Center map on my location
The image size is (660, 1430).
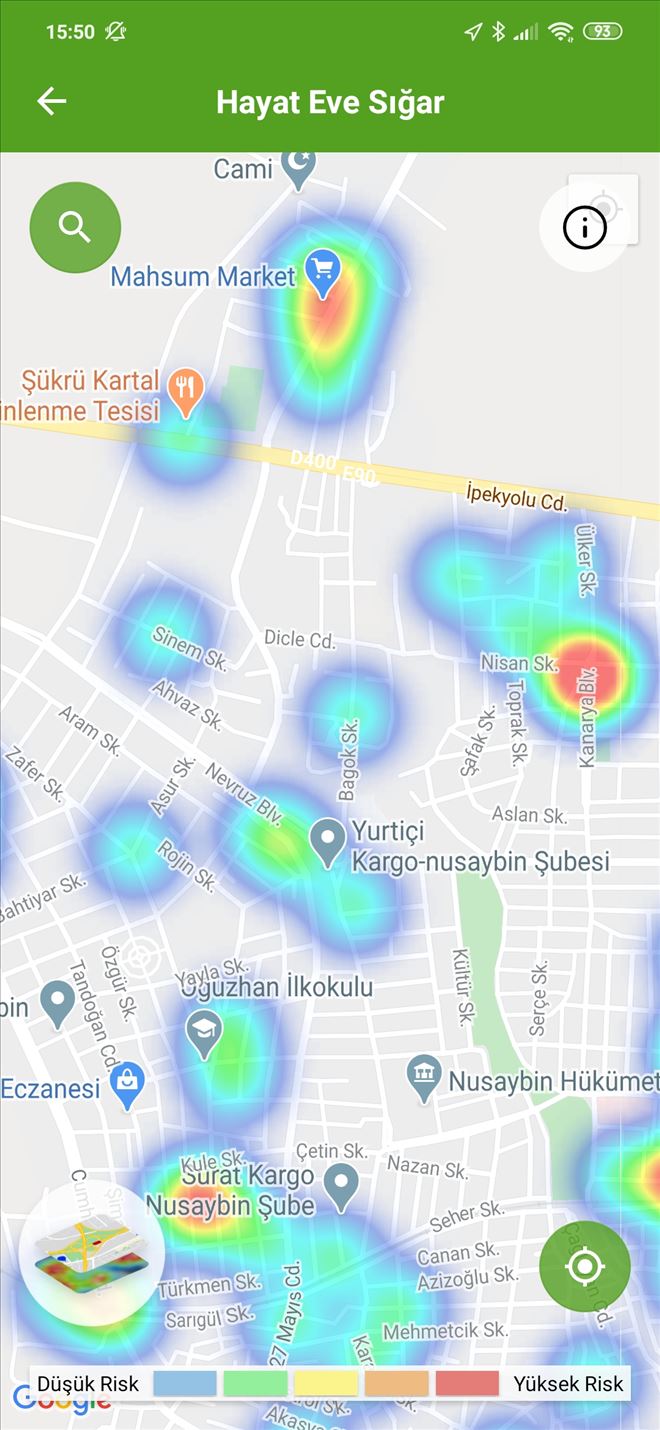(x=585, y=1267)
